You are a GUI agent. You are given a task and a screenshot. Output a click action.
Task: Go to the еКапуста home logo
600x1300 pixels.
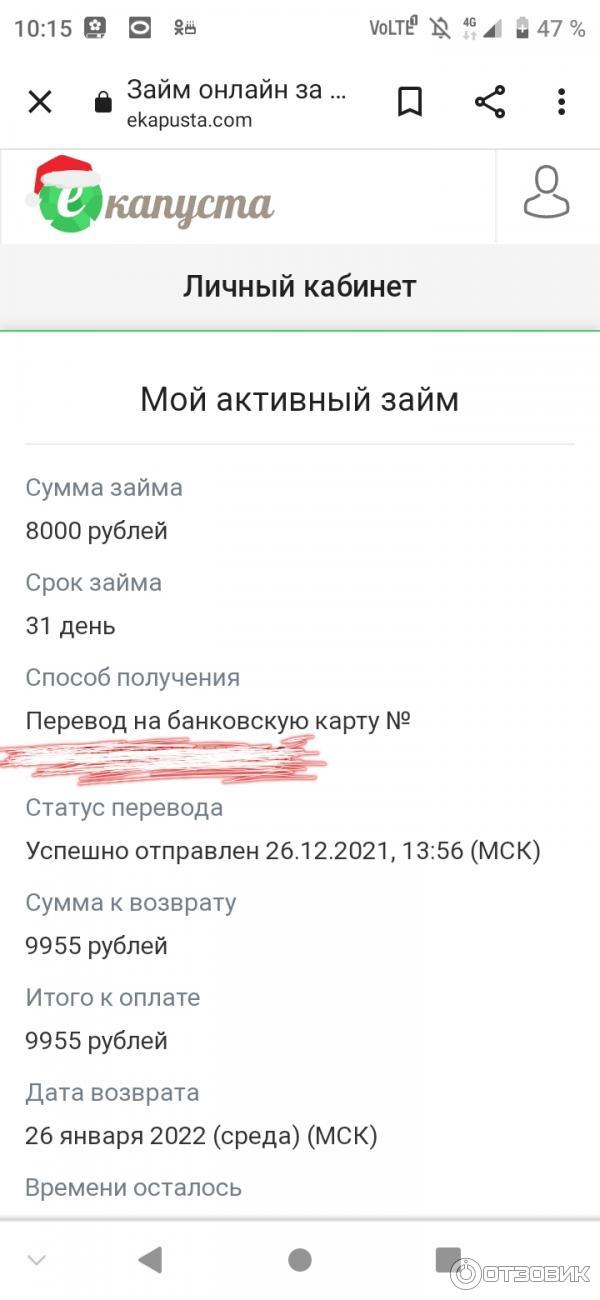click(x=150, y=197)
